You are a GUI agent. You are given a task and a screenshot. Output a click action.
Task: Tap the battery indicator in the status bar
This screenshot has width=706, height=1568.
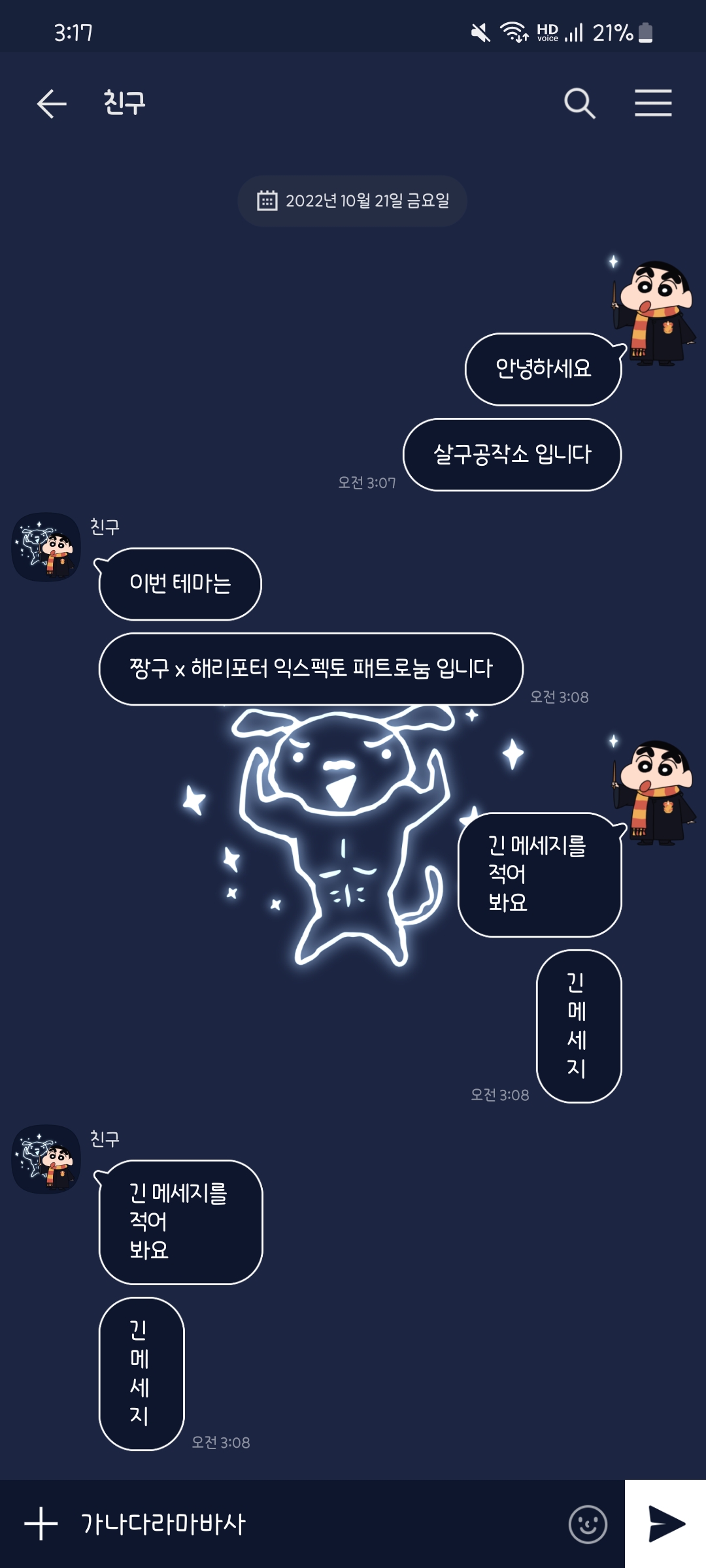tap(643, 31)
